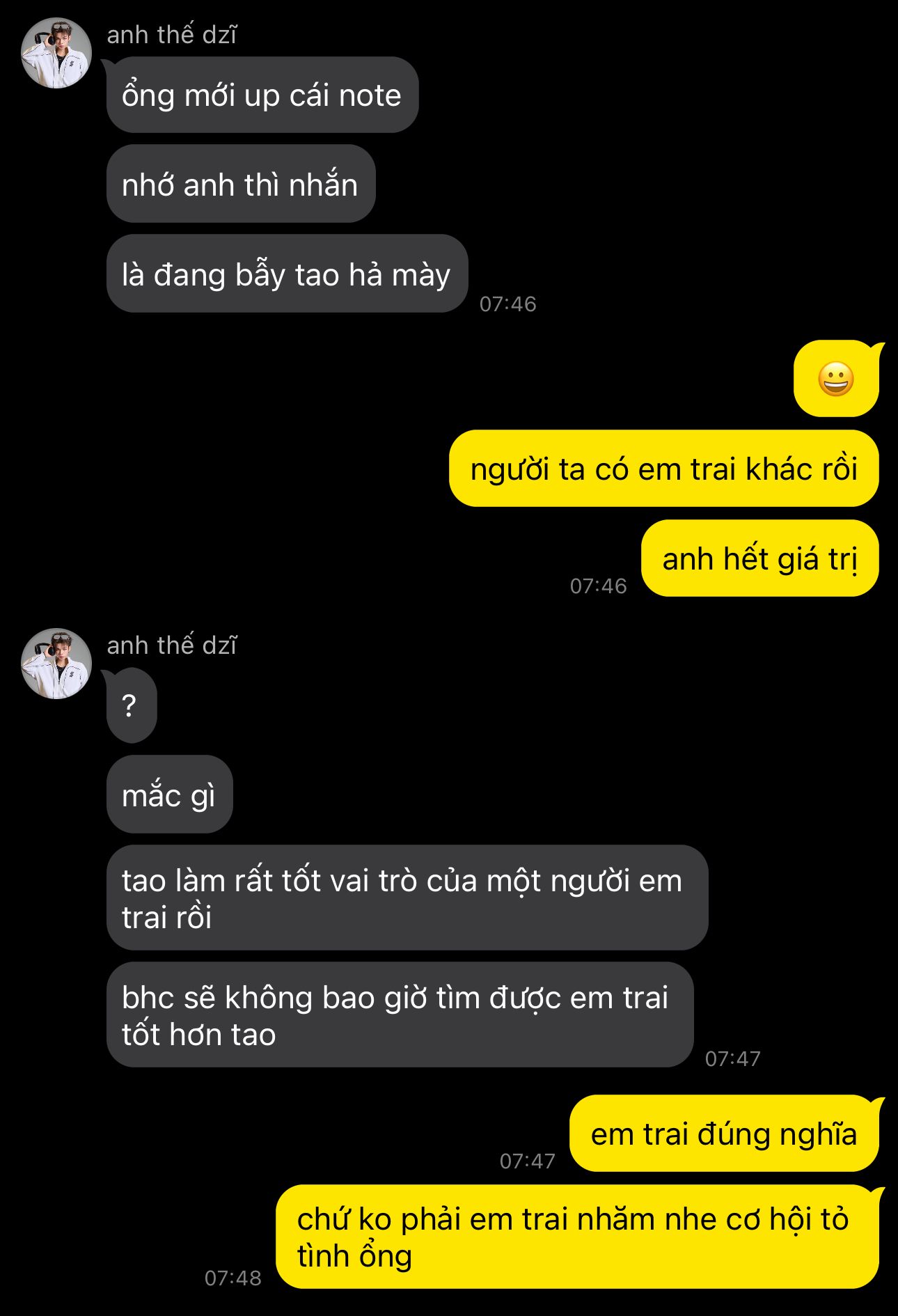The image size is (898, 1316).
Task: Open the avatar of anh thế dzĩ above the '?' message
Action: 56,664
